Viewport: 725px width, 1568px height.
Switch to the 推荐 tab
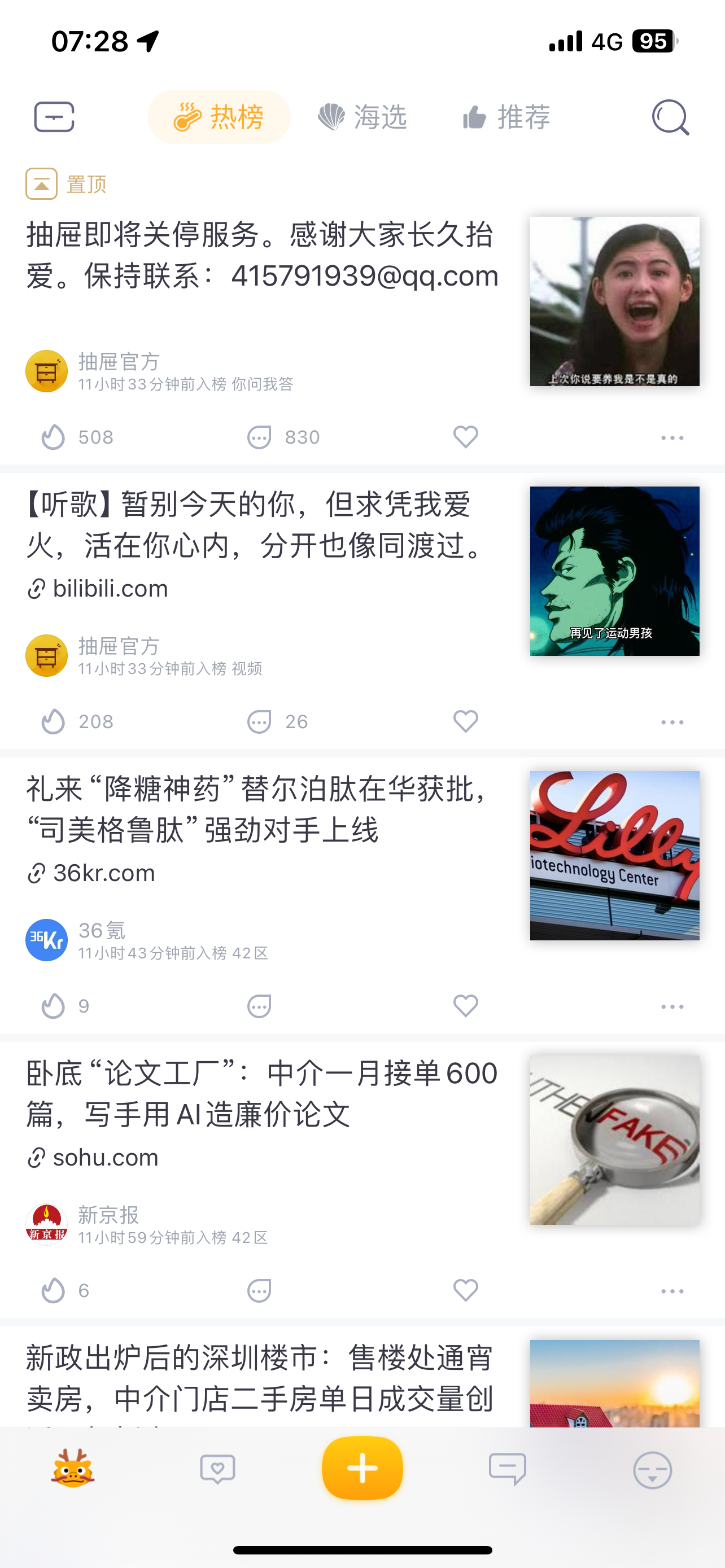pos(506,117)
